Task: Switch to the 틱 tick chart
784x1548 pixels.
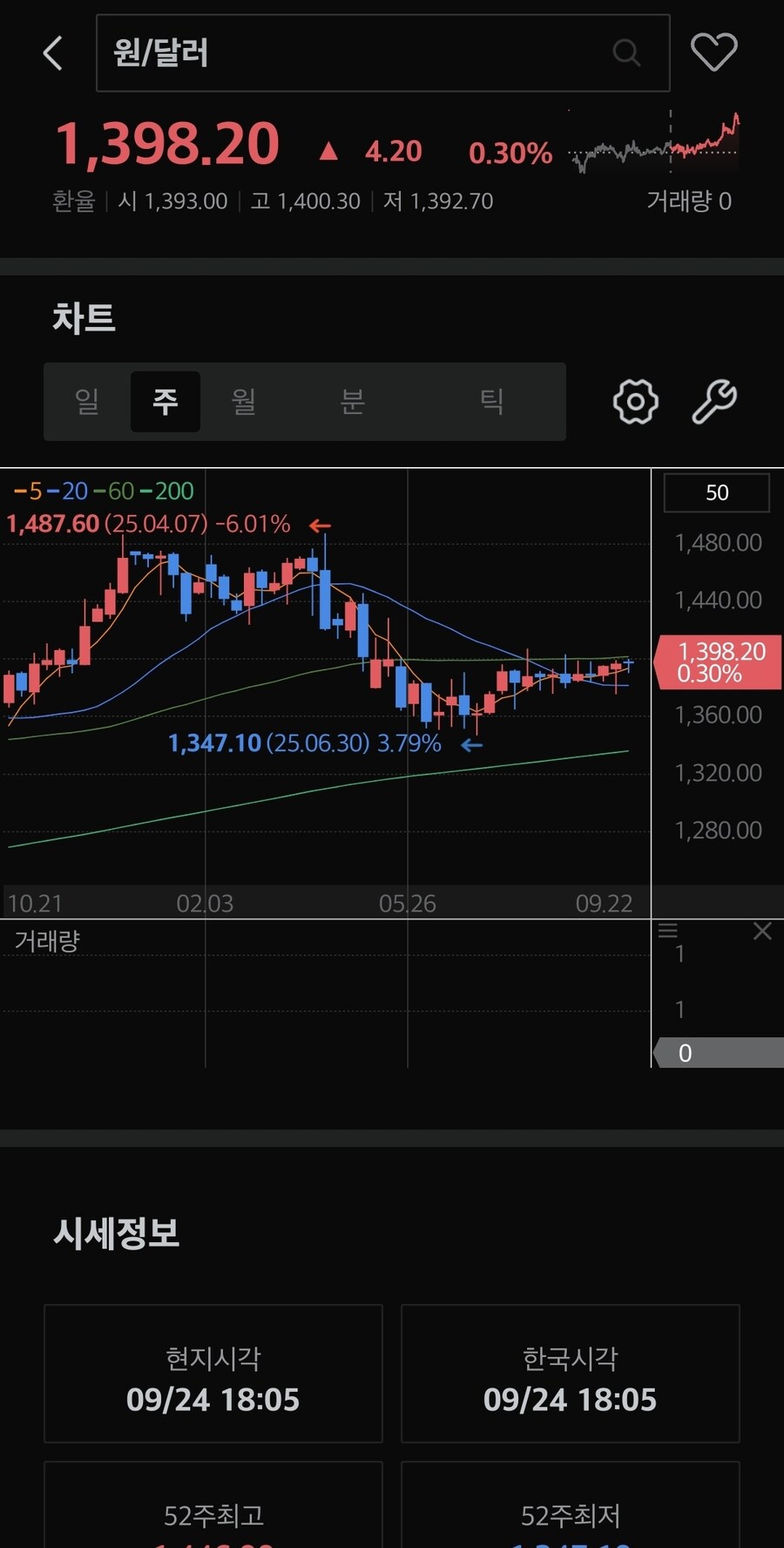Action: [x=491, y=402]
